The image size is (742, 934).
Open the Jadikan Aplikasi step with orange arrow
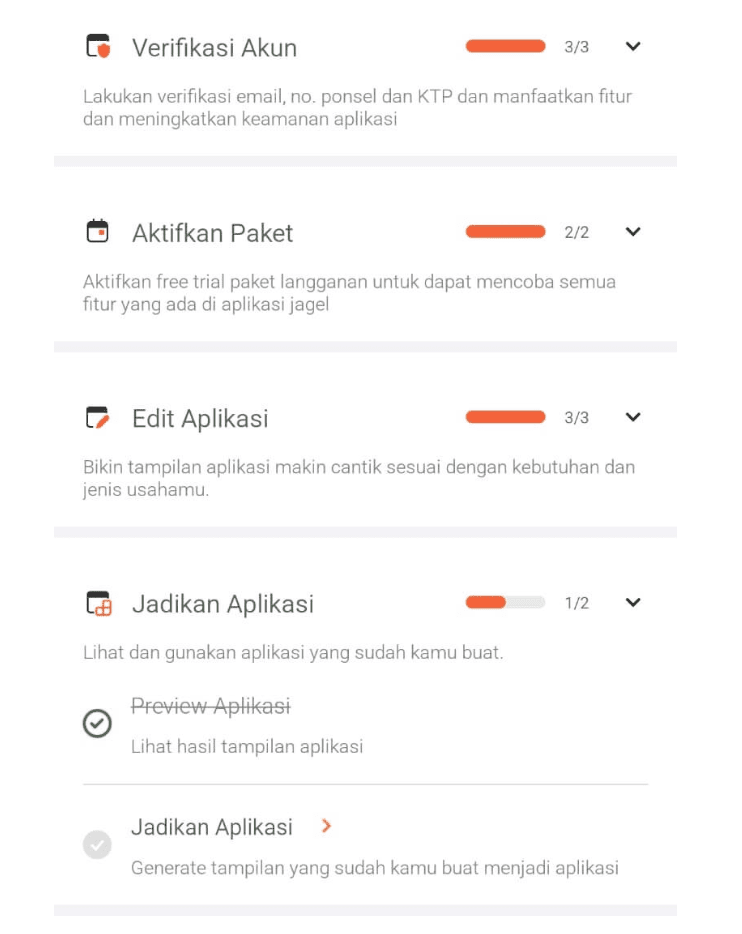231,828
